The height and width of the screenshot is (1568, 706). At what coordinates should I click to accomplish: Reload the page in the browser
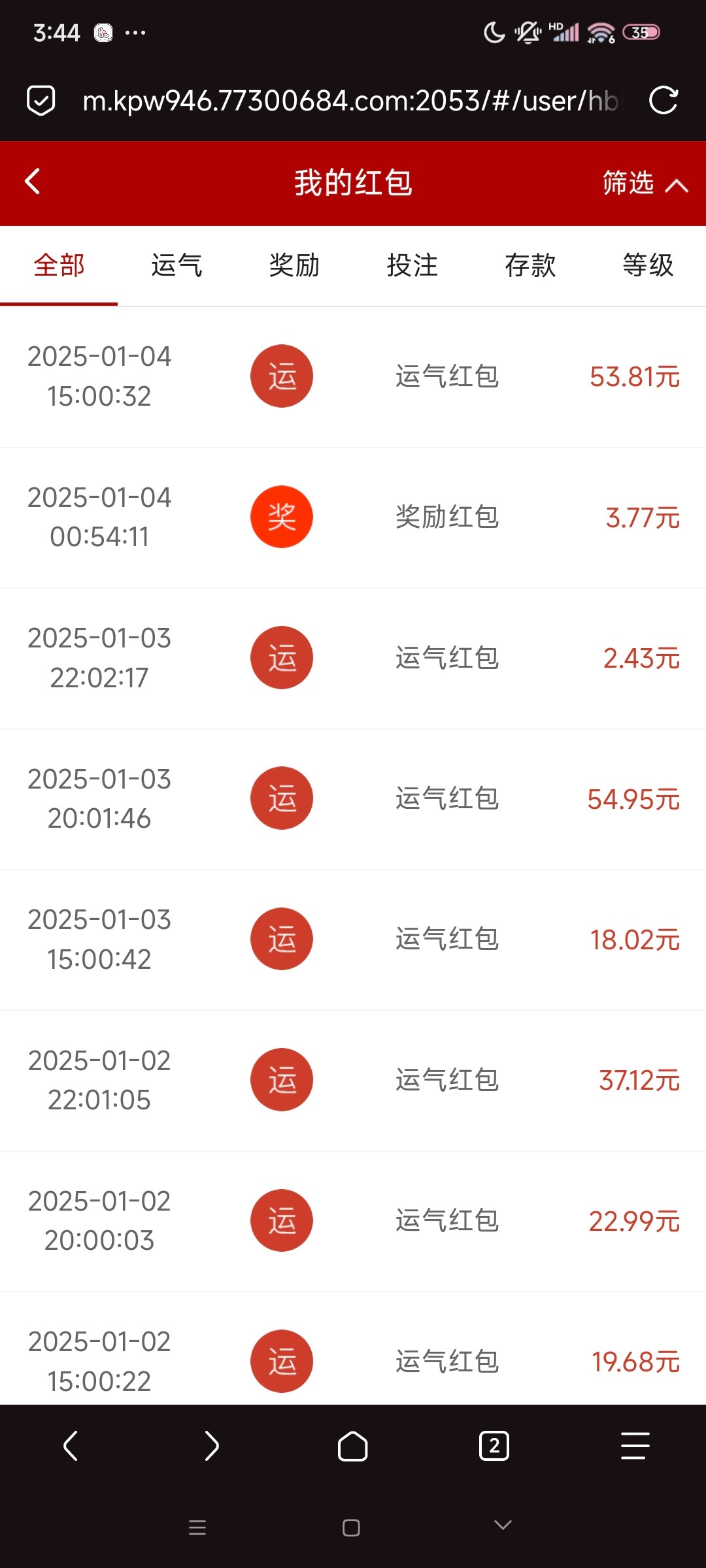click(x=663, y=101)
